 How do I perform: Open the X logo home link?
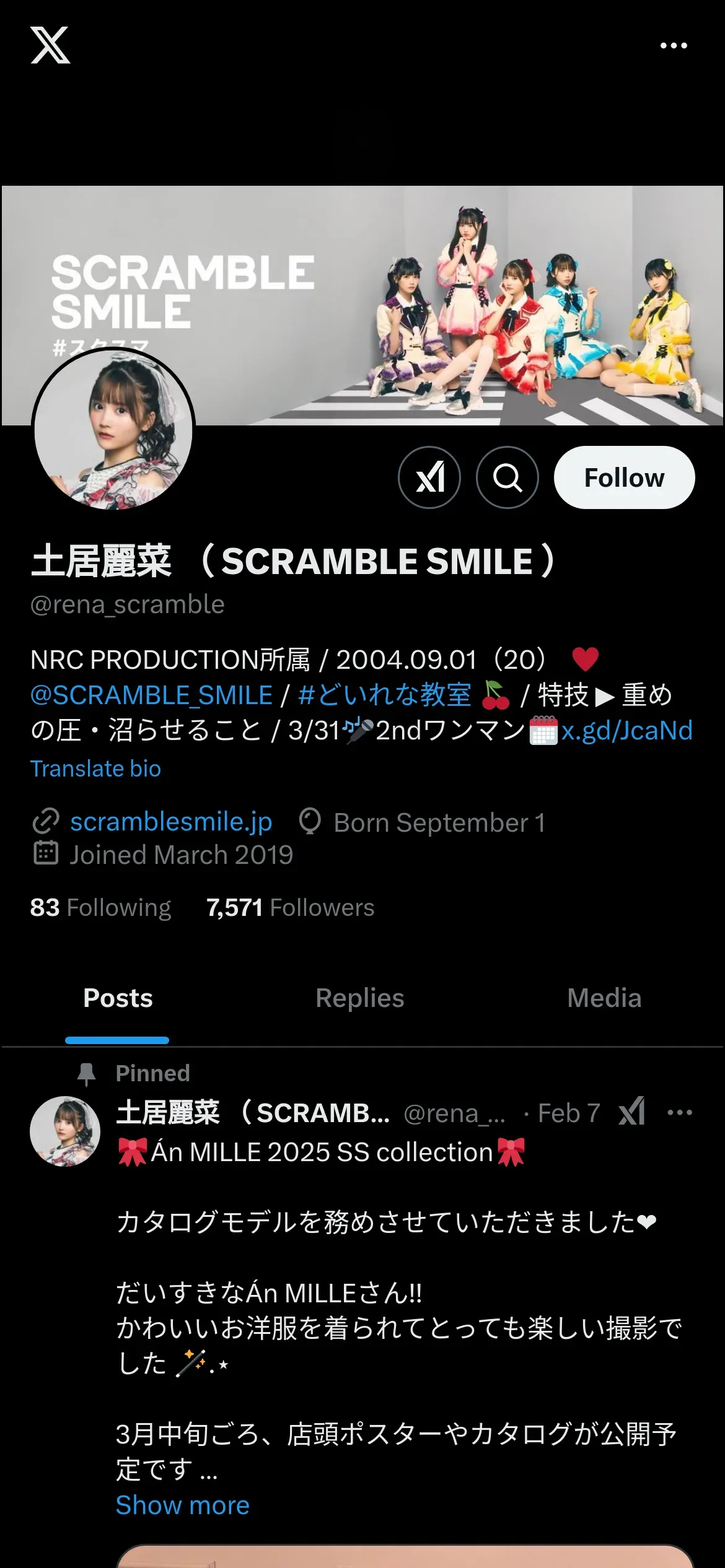pyautogui.click(x=50, y=45)
